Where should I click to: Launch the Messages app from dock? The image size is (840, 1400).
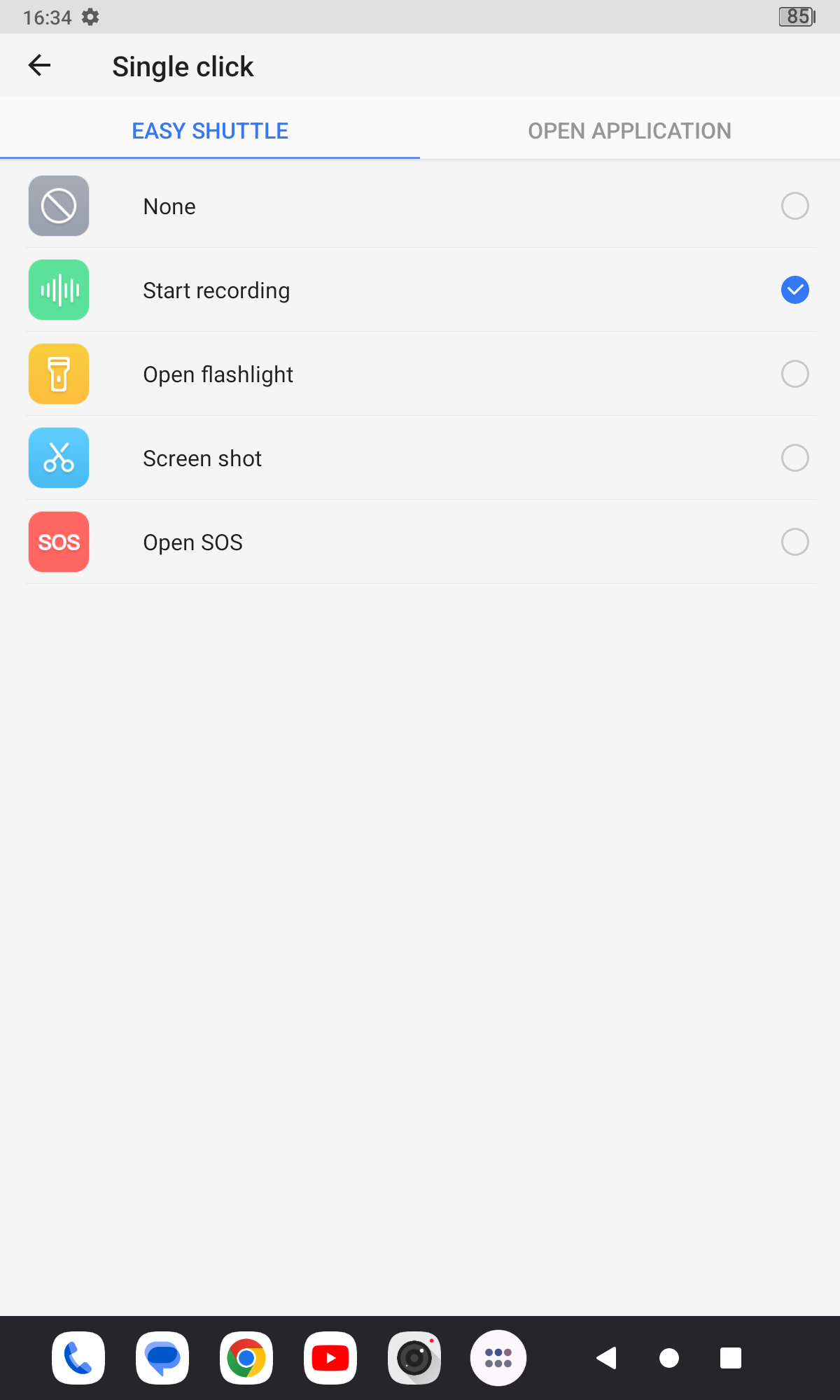tap(162, 1358)
